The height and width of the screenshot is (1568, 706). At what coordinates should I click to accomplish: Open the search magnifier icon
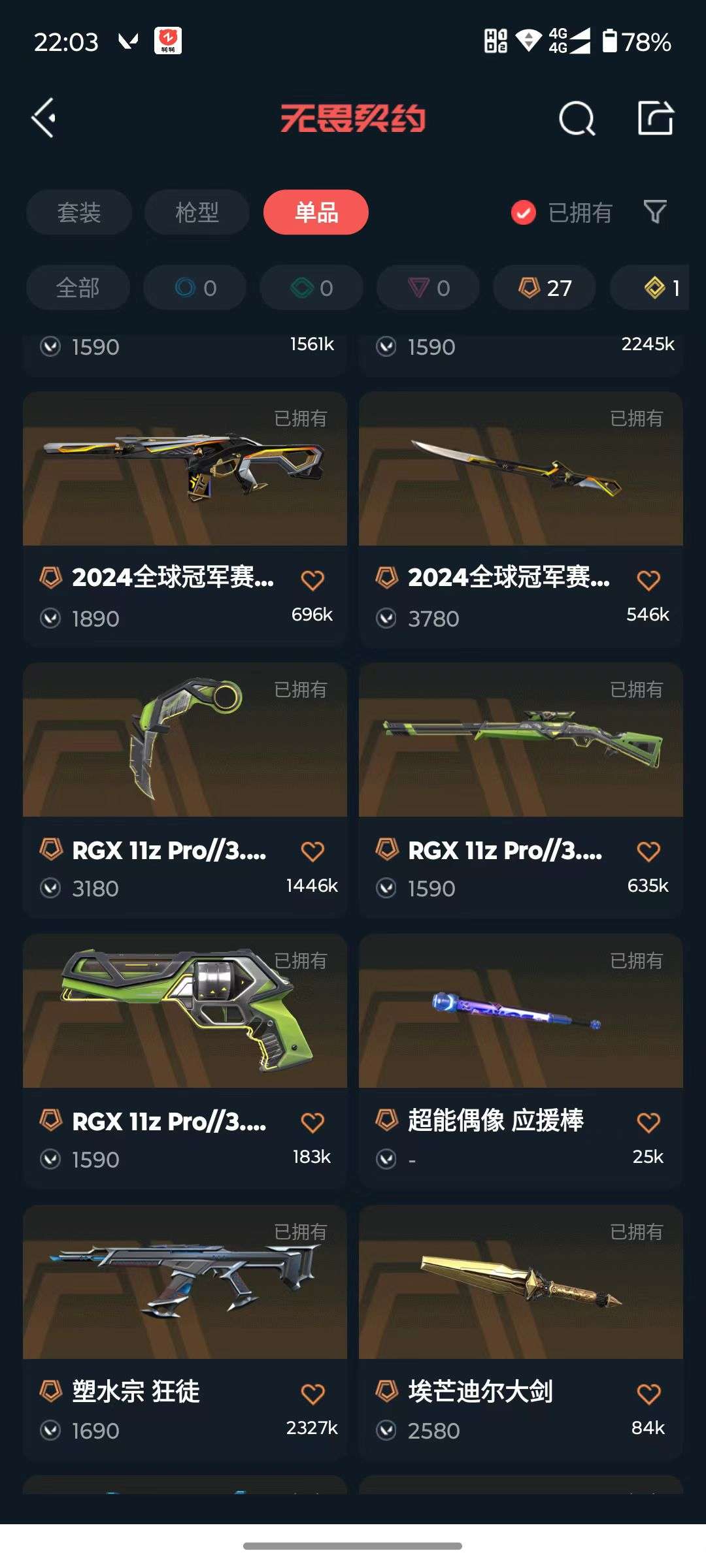pyautogui.click(x=577, y=118)
